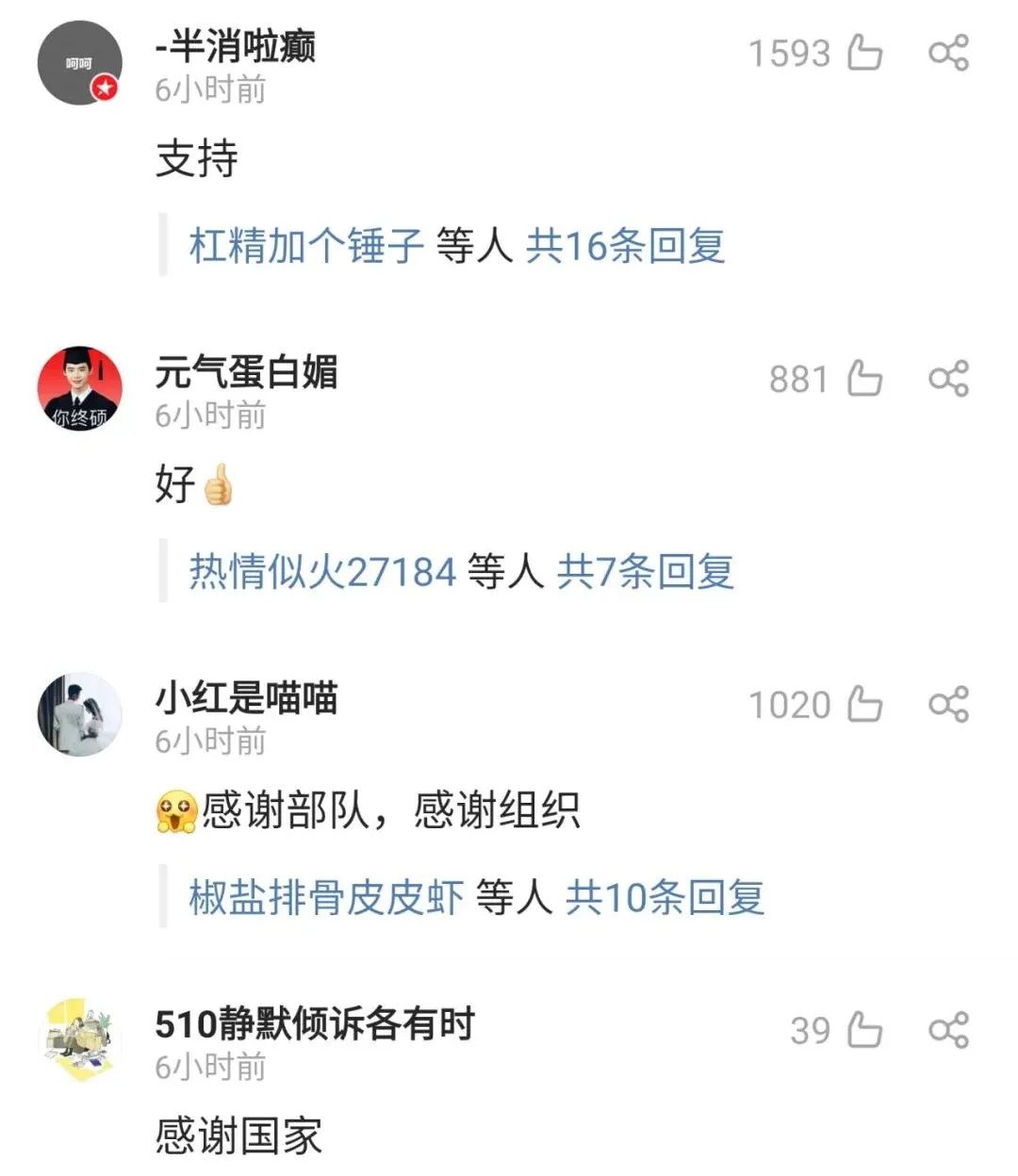Share 510静默倾诉各有时's comment
Image resolution: width=1018 pixels, height=1176 pixels.
tap(948, 1030)
